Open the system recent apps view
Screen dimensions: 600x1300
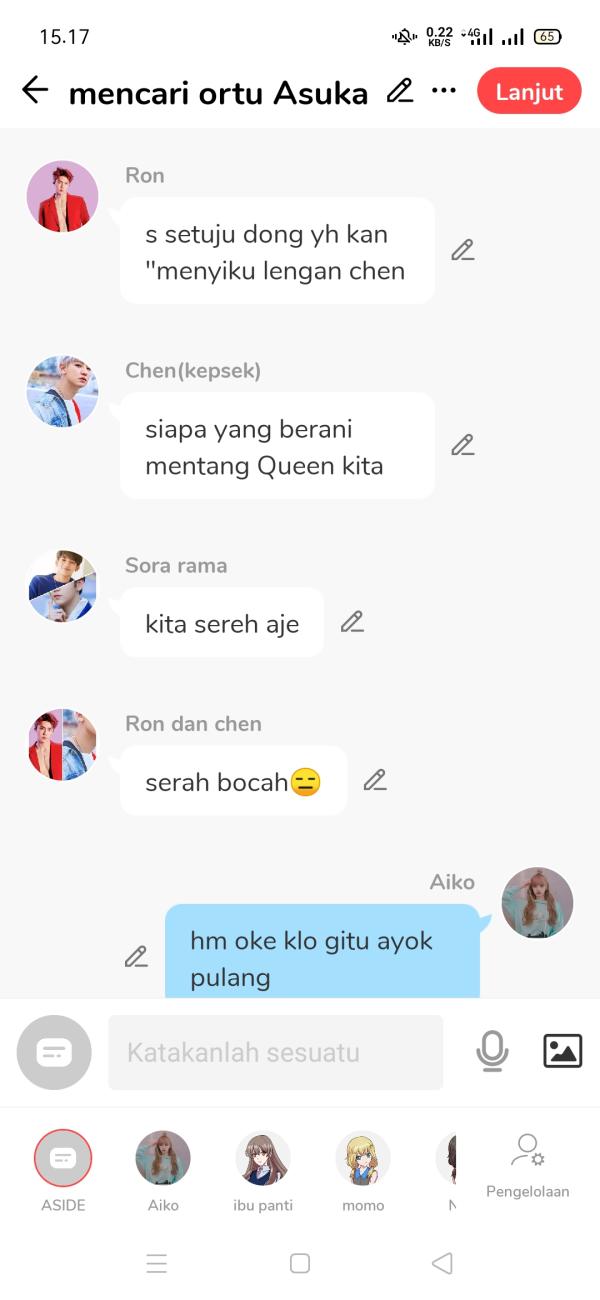pyautogui.click(x=157, y=1263)
